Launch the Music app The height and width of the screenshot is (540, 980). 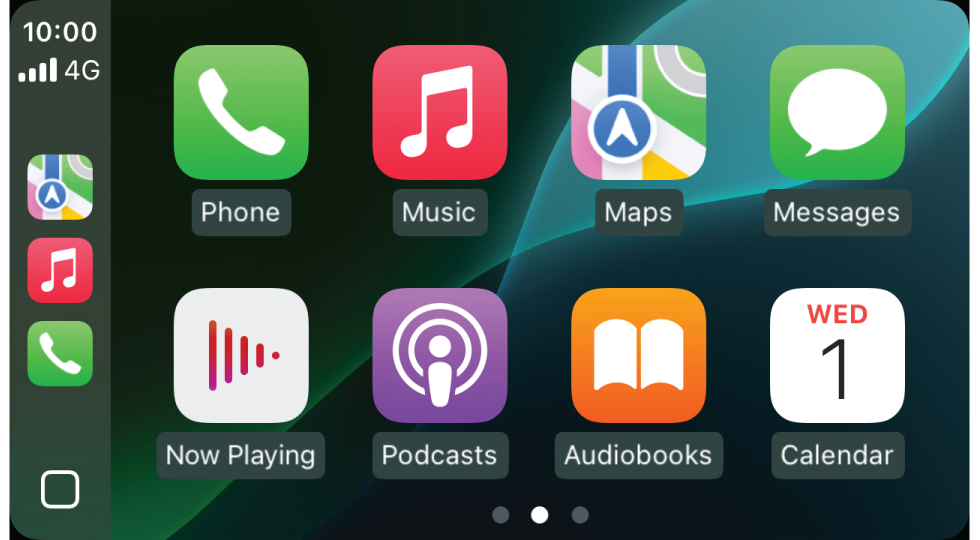439,113
